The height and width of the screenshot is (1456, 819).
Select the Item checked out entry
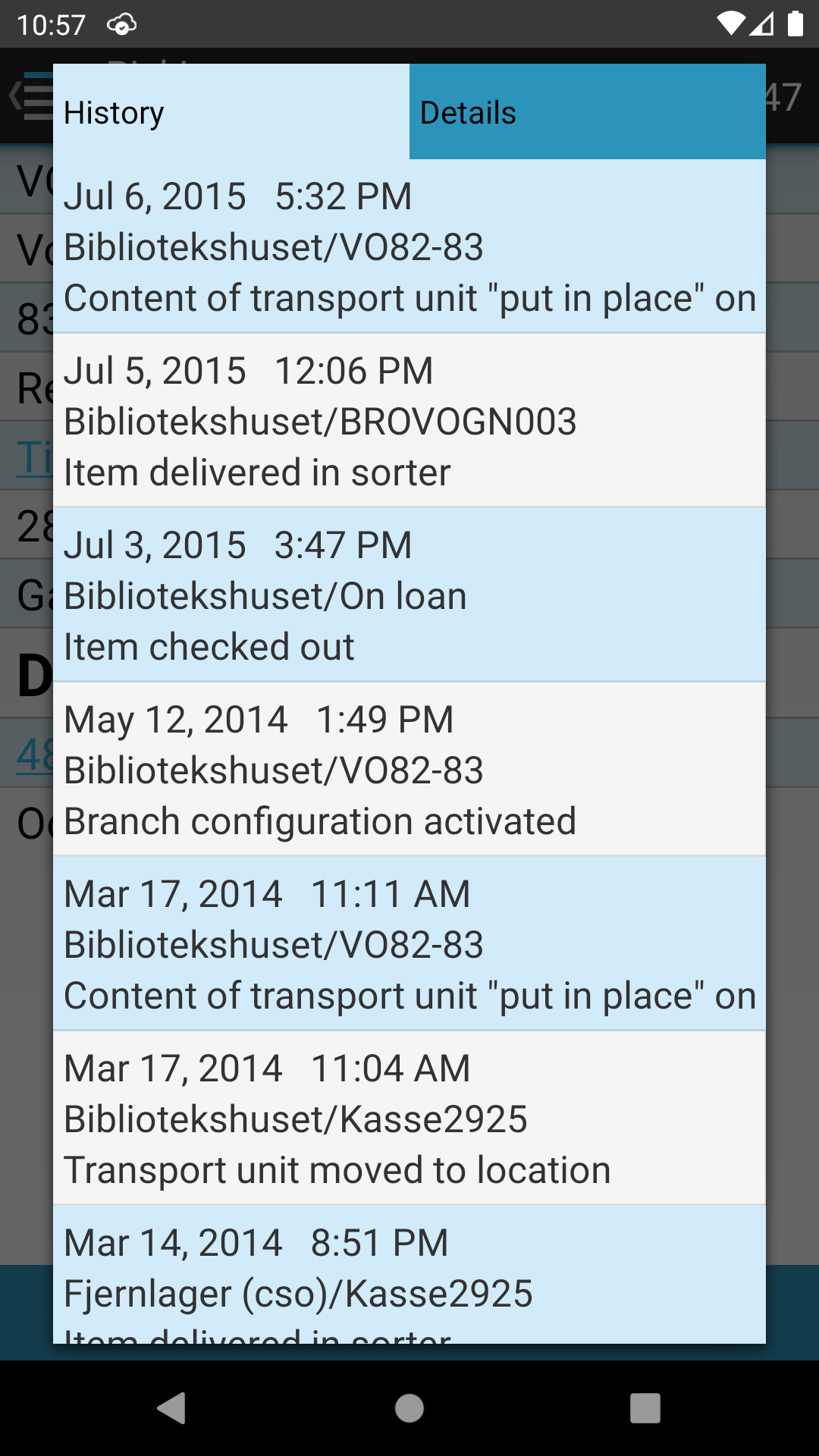[x=409, y=595]
